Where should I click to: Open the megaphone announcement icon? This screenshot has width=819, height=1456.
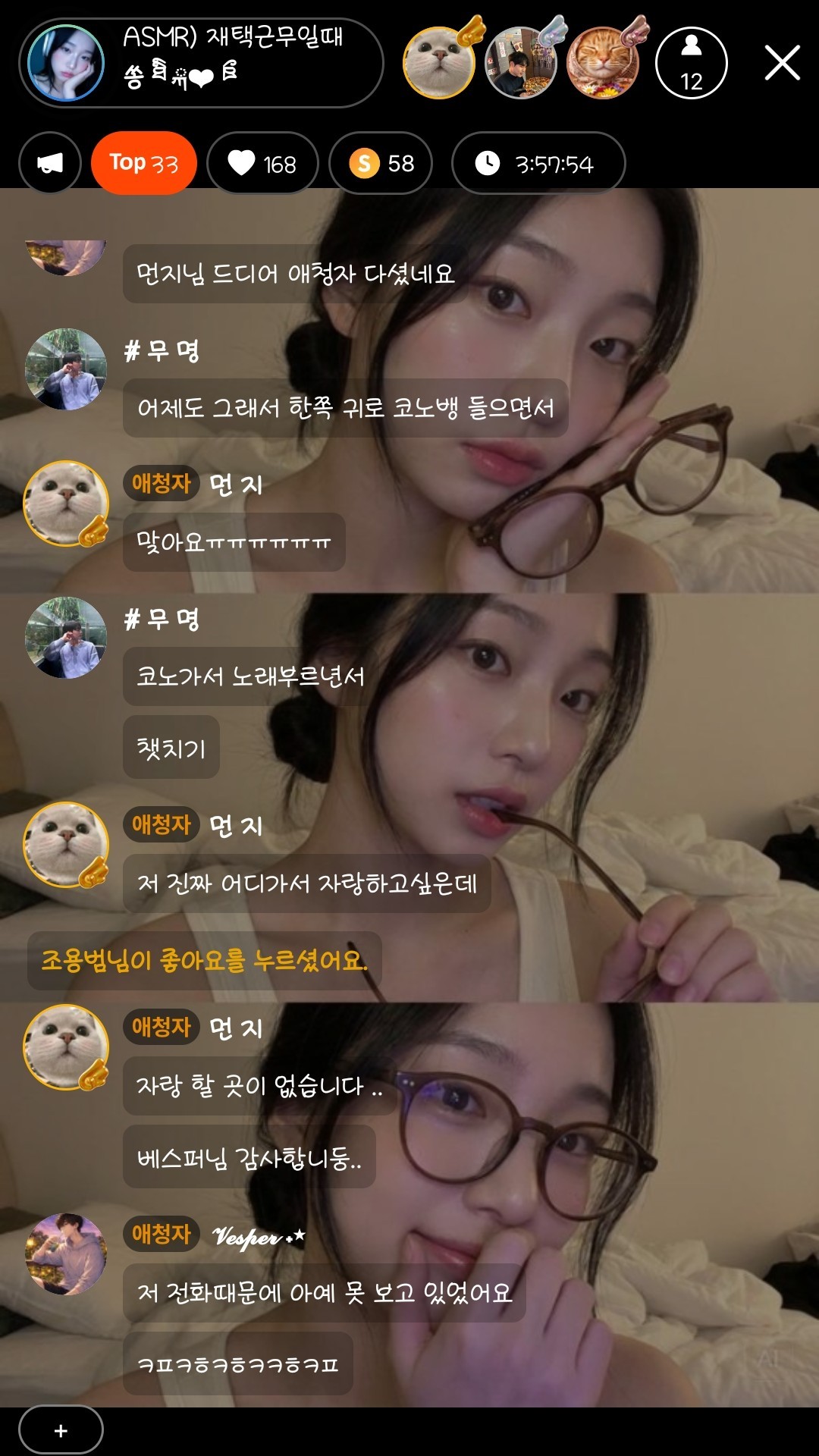point(50,163)
